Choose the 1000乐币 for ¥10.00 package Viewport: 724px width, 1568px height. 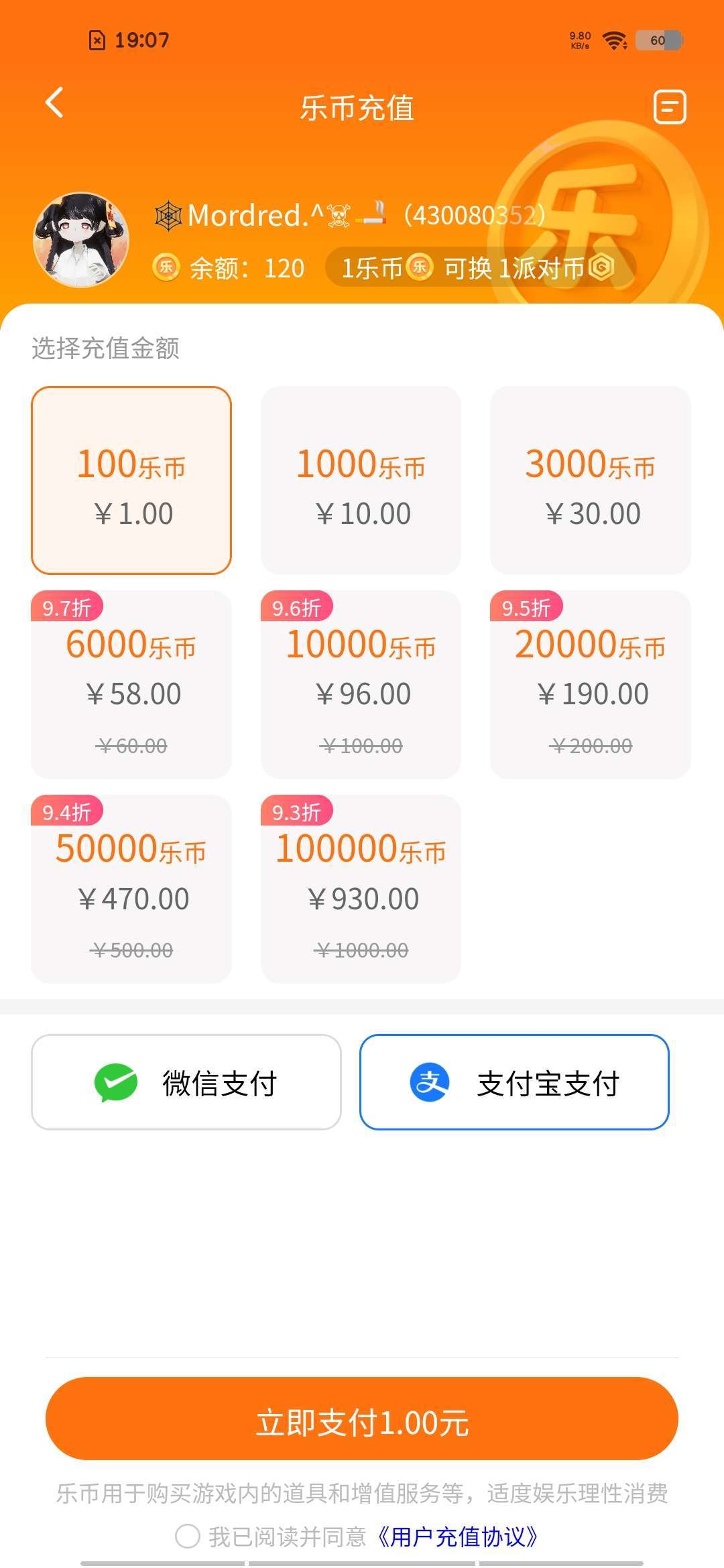361,480
